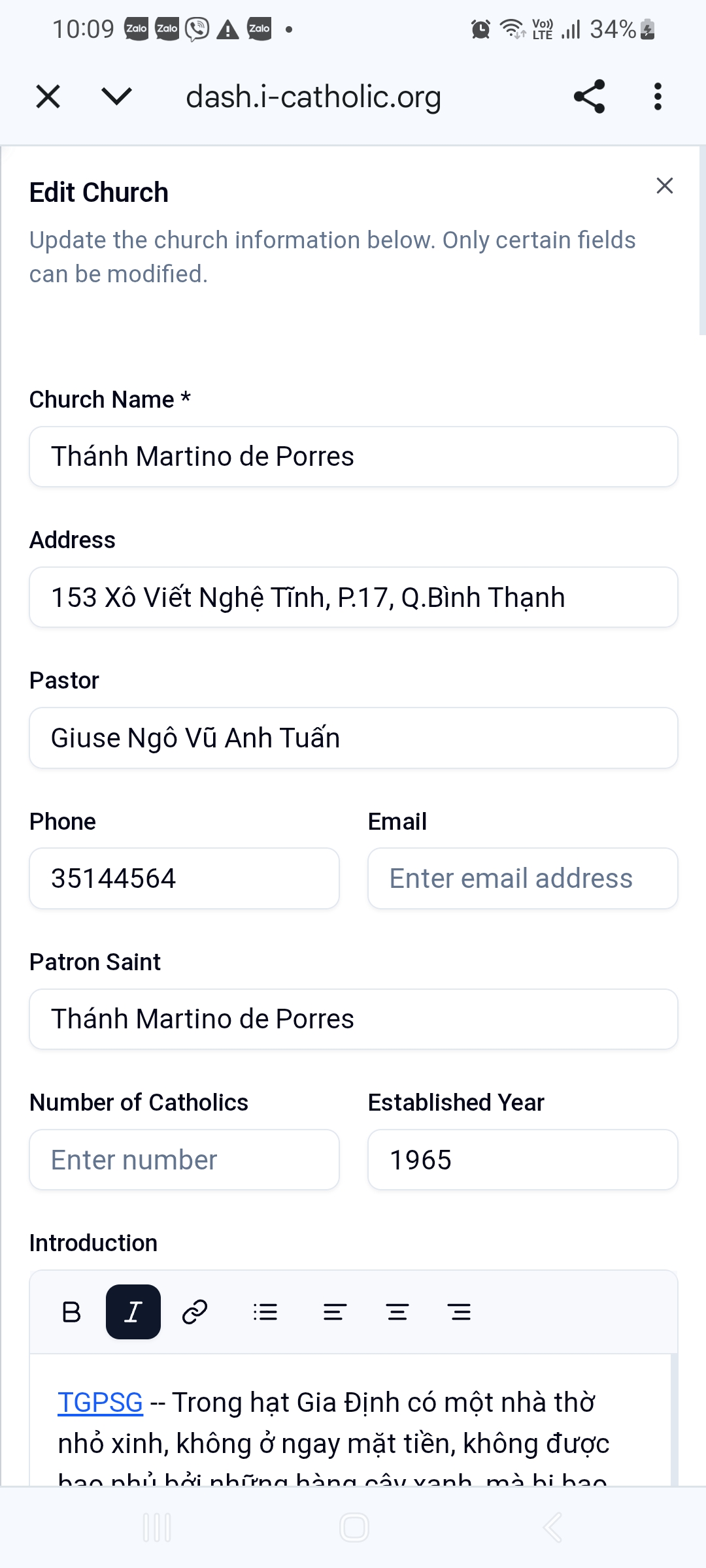Tap the share icon in the browser bar
The image size is (706, 1568).
[589, 96]
